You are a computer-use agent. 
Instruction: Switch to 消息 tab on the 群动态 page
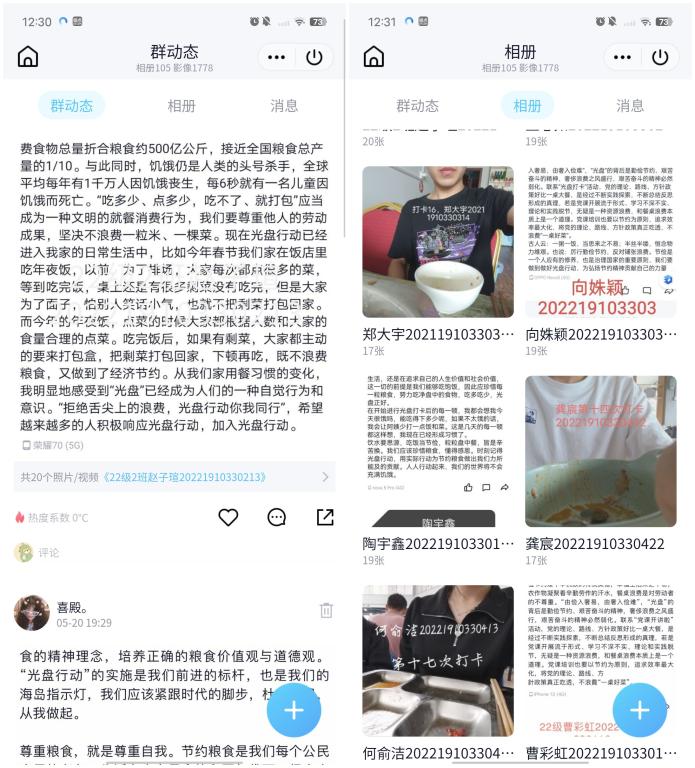[284, 105]
